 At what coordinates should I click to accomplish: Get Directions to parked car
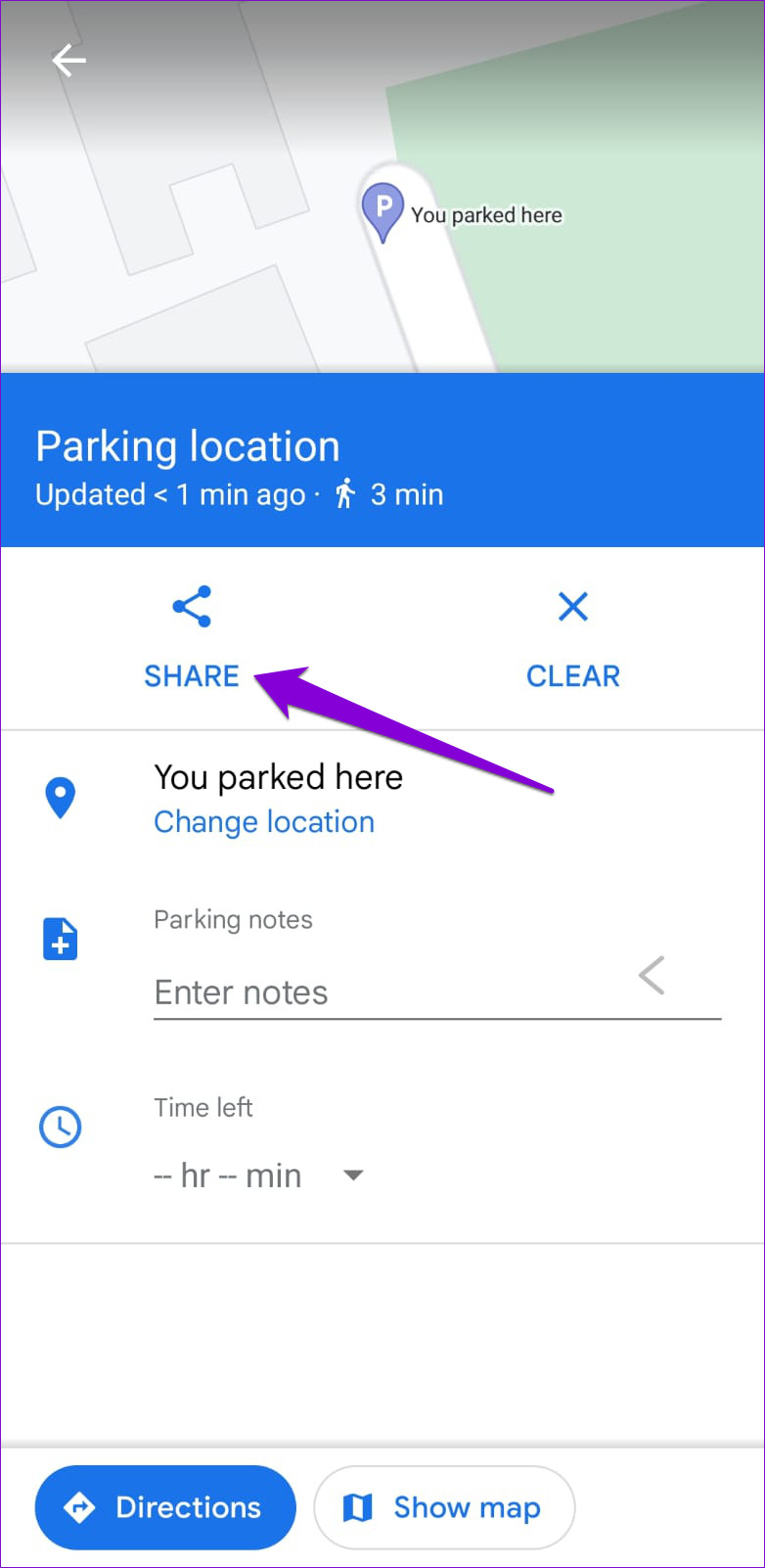(165, 1507)
